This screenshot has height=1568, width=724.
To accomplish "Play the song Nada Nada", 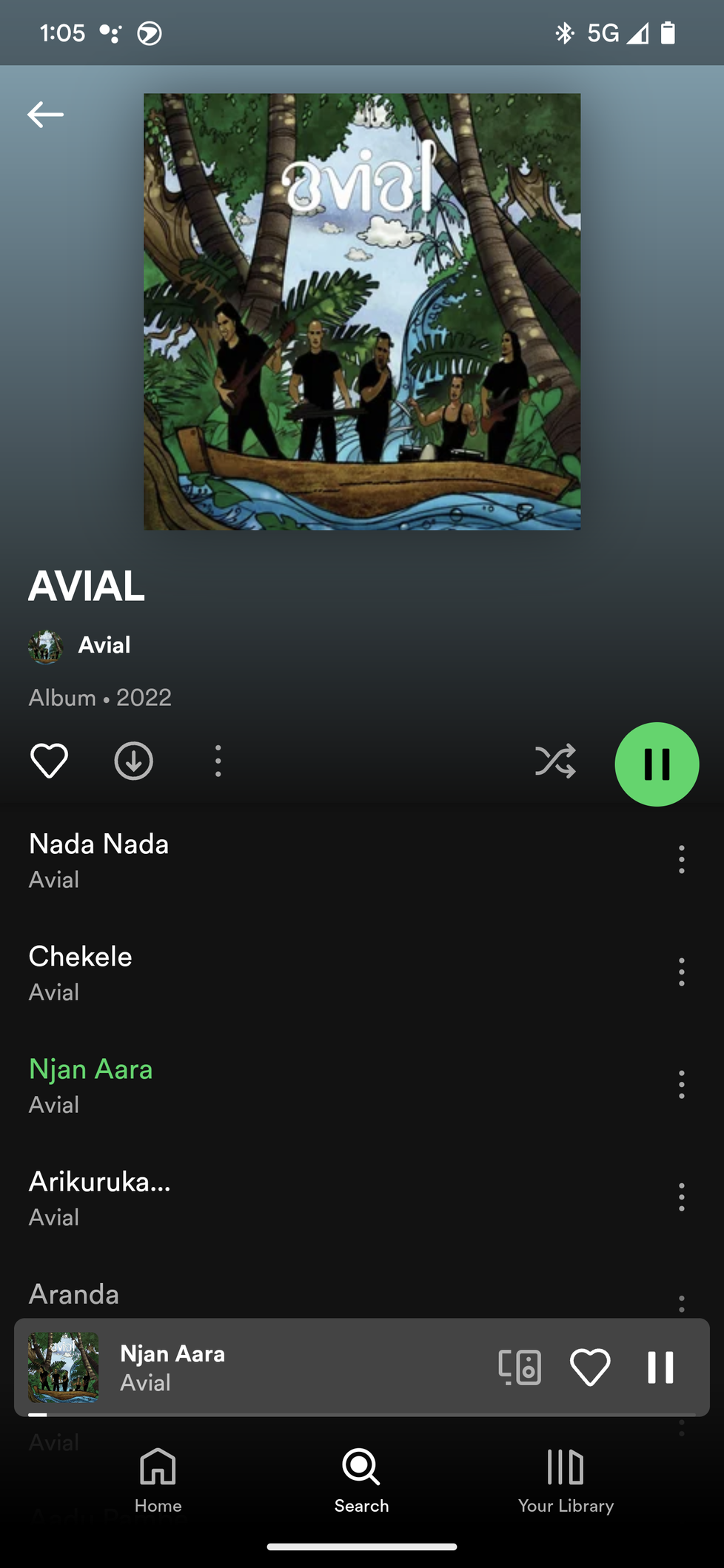I will [x=99, y=844].
